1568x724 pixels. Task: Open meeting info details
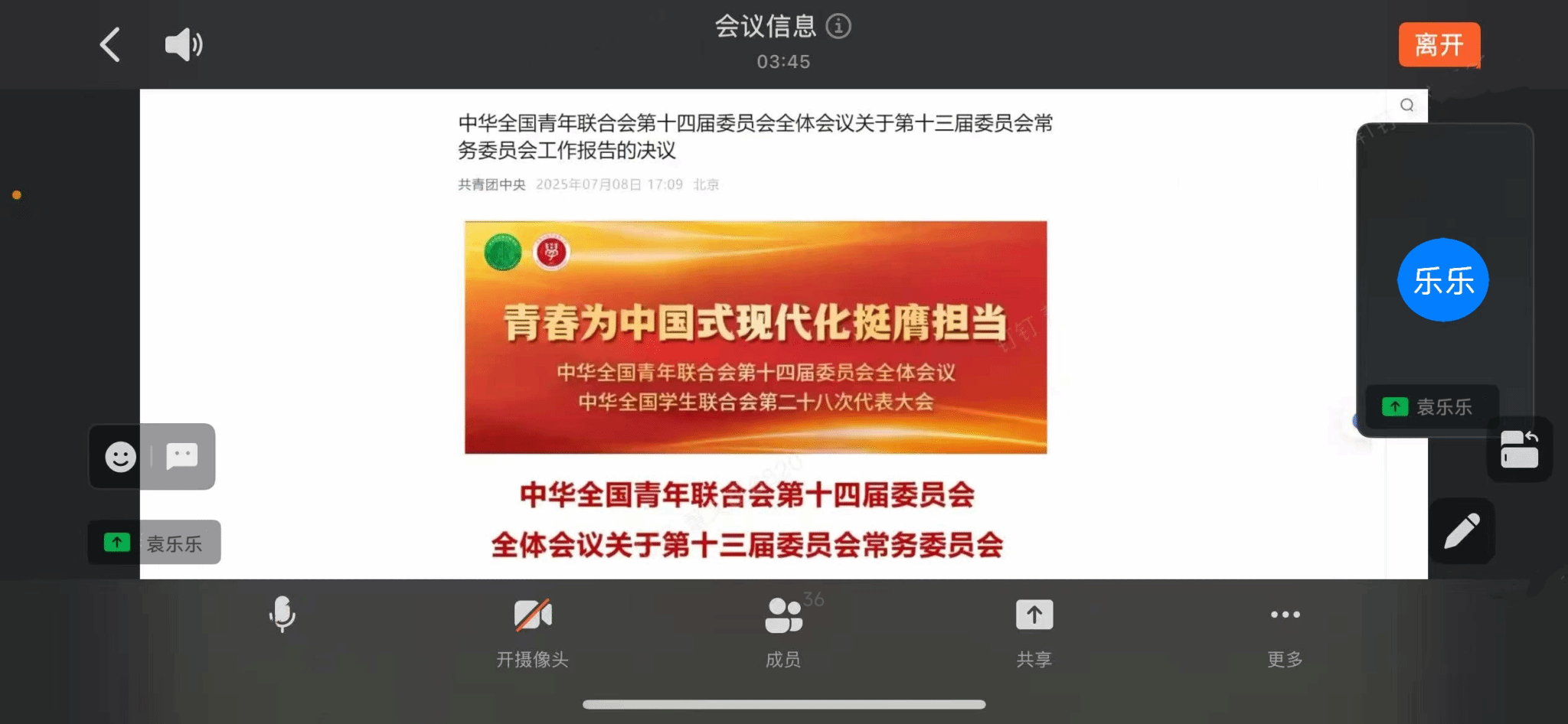click(838, 26)
